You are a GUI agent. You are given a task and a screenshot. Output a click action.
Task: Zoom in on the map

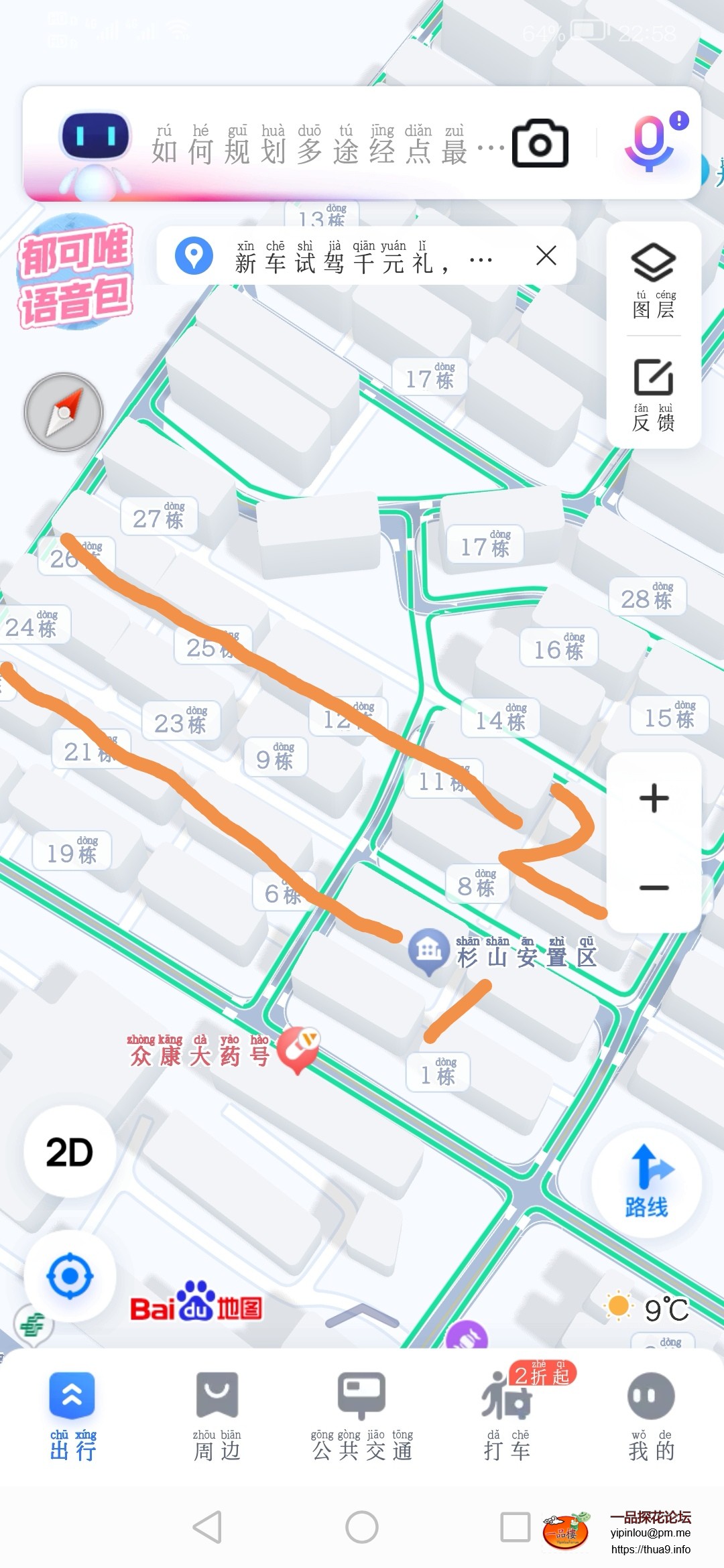(x=654, y=798)
